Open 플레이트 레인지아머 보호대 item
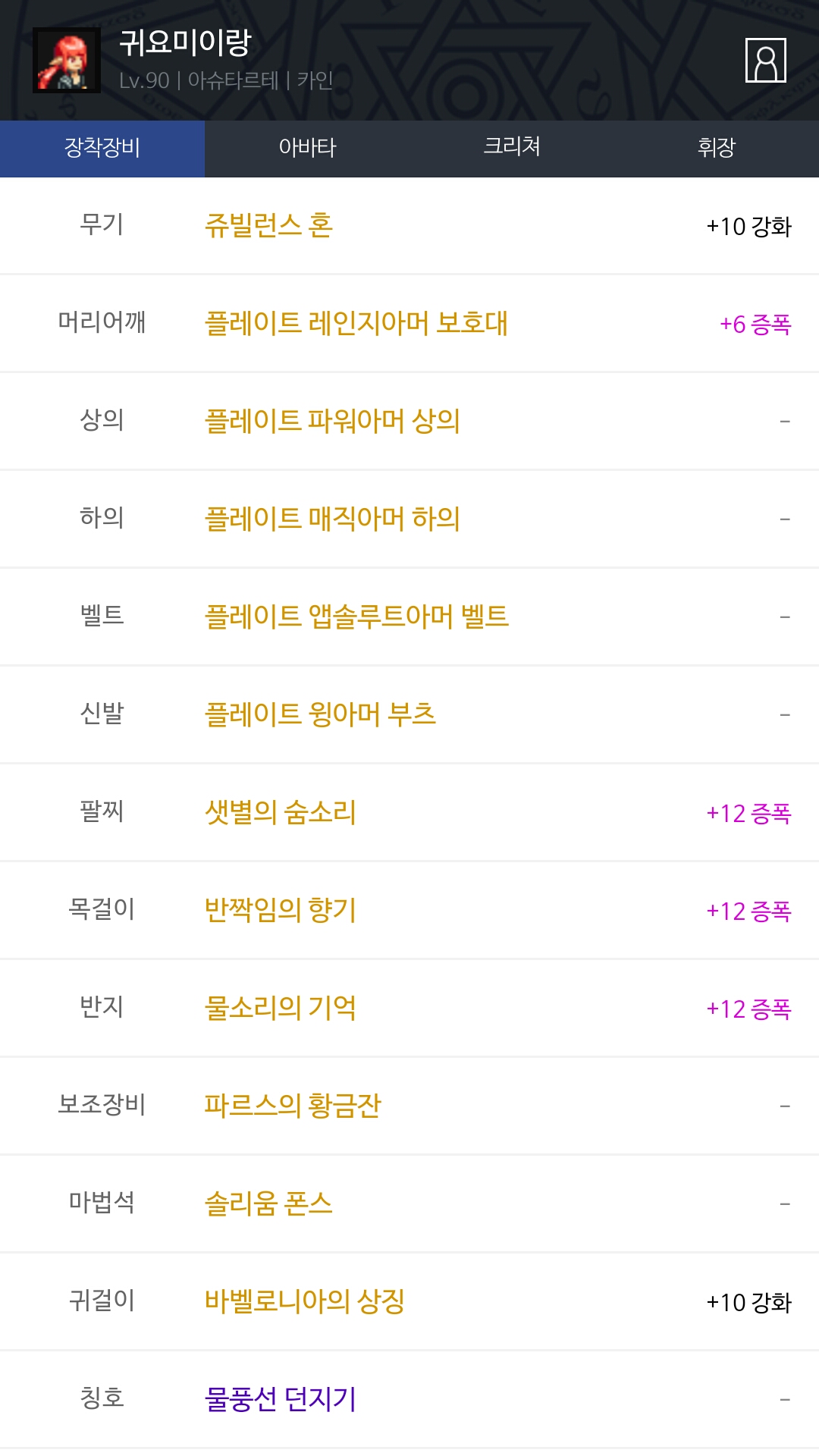The height and width of the screenshot is (1456, 819). 356,323
